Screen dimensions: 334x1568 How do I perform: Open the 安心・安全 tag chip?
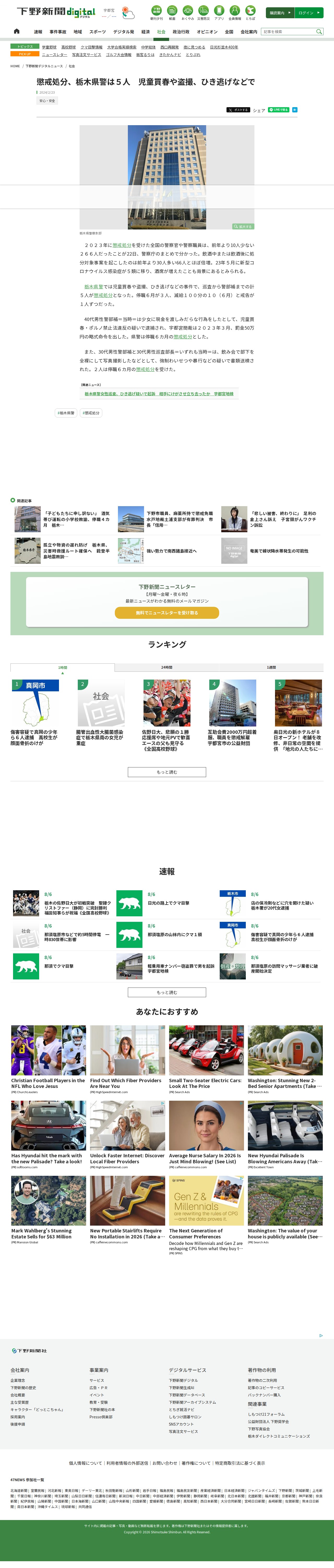click(x=47, y=100)
